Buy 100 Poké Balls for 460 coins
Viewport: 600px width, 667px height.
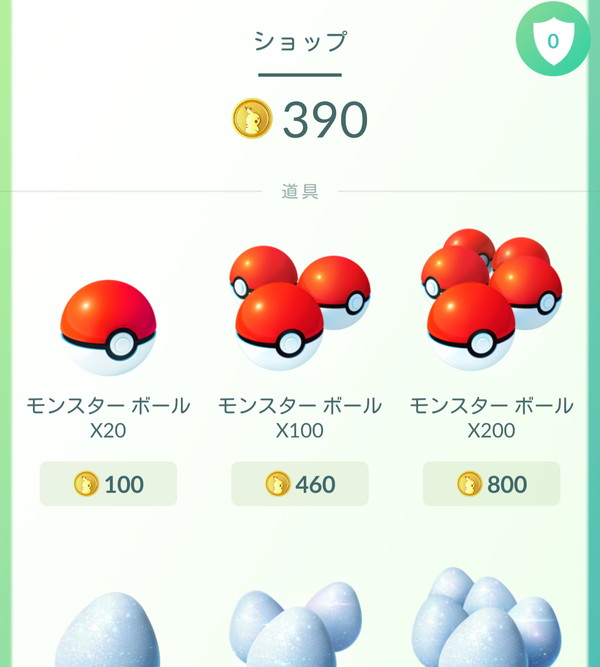tap(300, 484)
